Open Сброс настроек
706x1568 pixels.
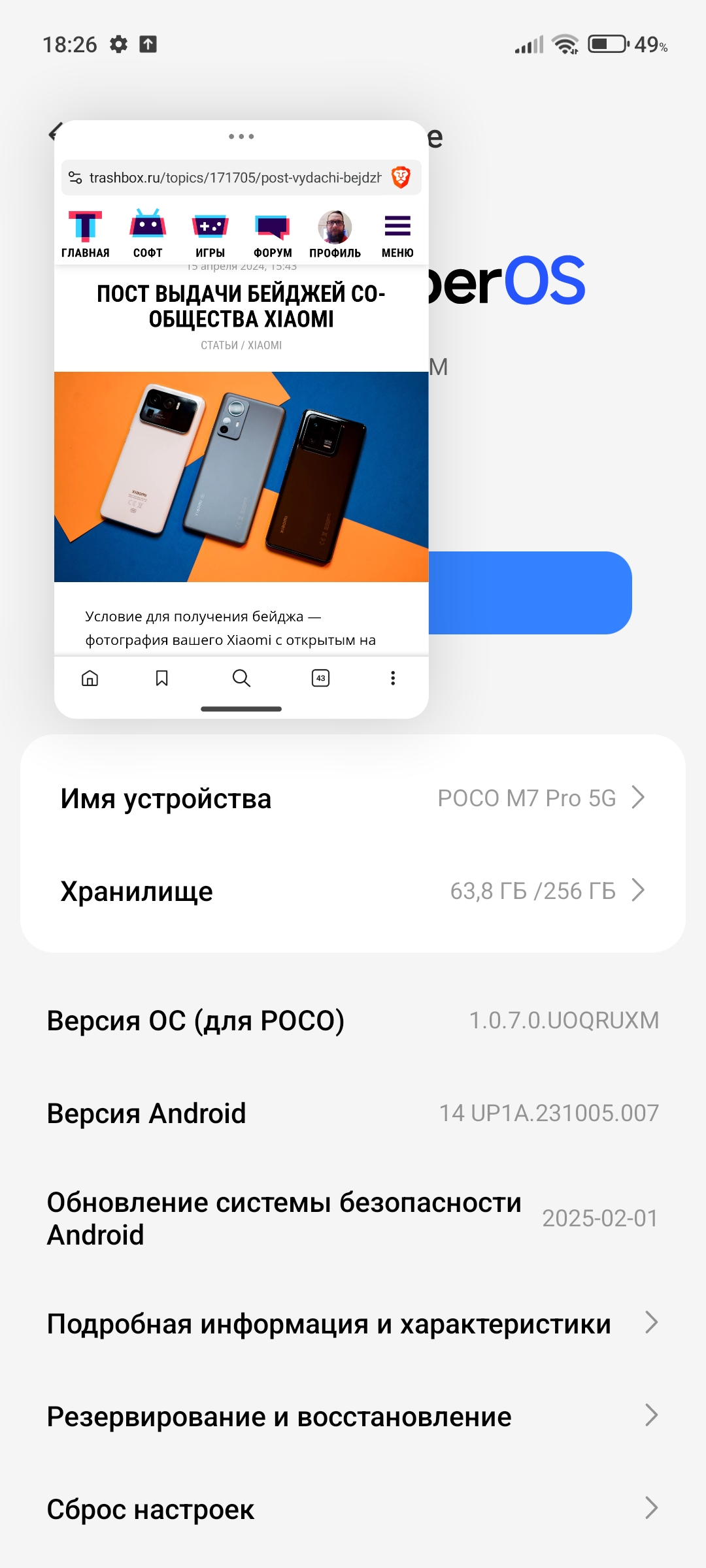[353, 1509]
